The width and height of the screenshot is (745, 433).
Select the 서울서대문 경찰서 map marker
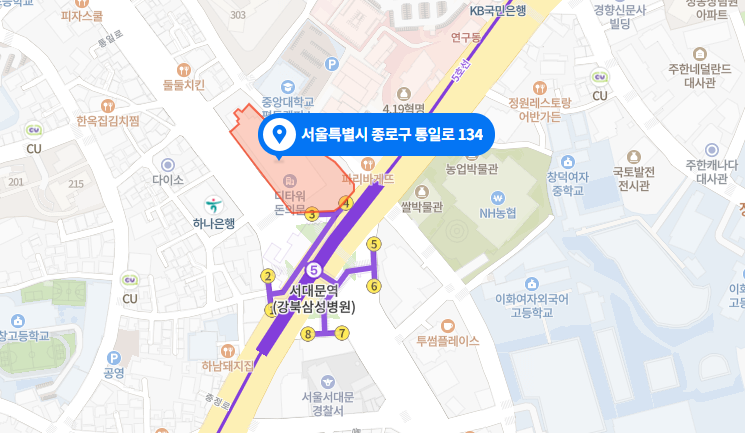(328, 380)
